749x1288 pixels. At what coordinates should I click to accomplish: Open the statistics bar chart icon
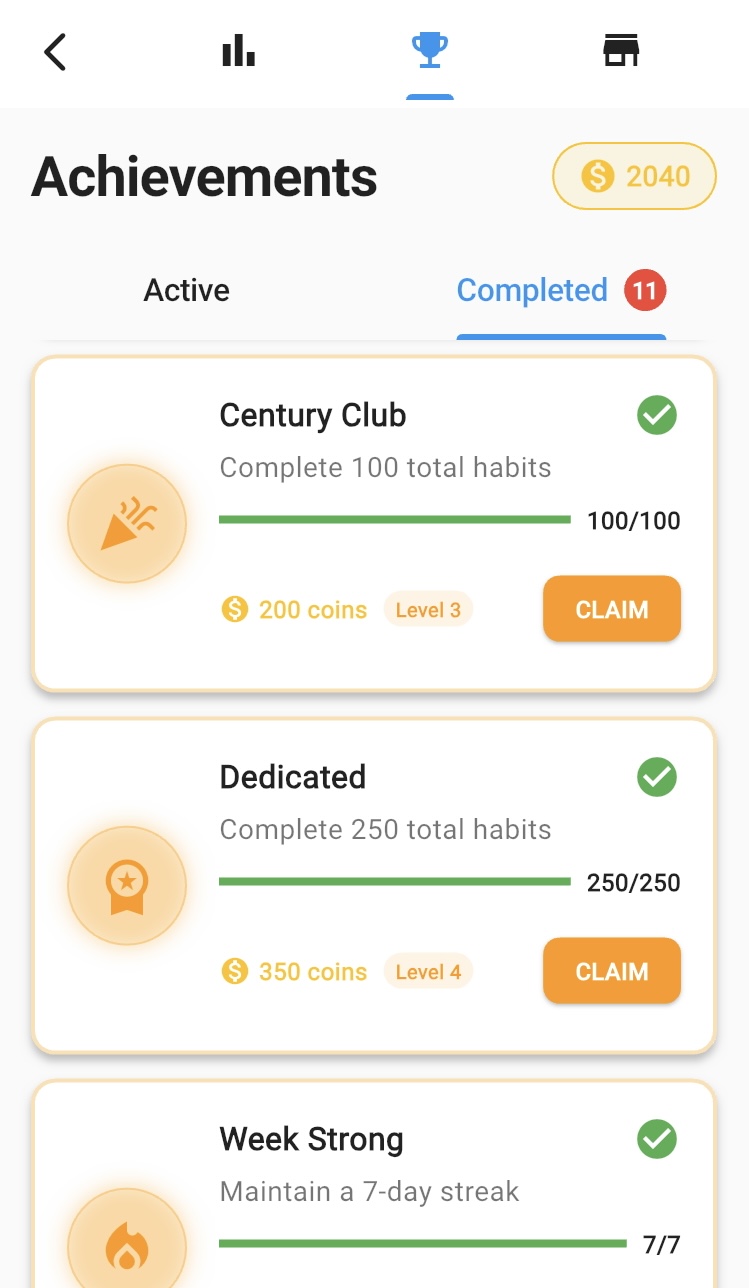pyautogui.click(x=237, y=51)
